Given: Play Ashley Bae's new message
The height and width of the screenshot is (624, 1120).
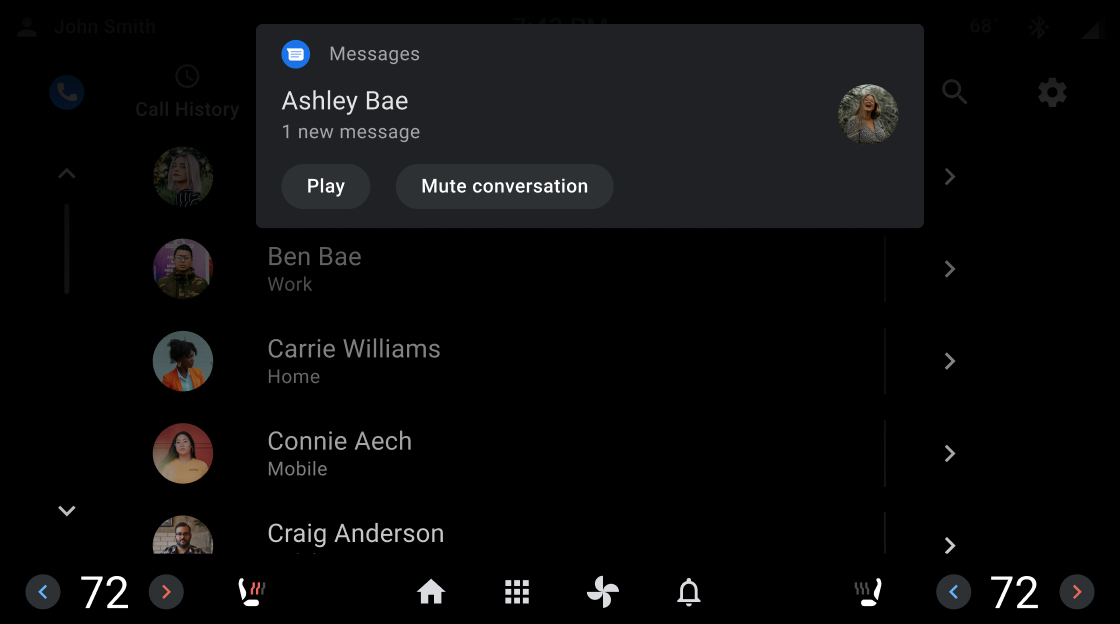Looking at the screenshot, I should click(x=325, y=187).
